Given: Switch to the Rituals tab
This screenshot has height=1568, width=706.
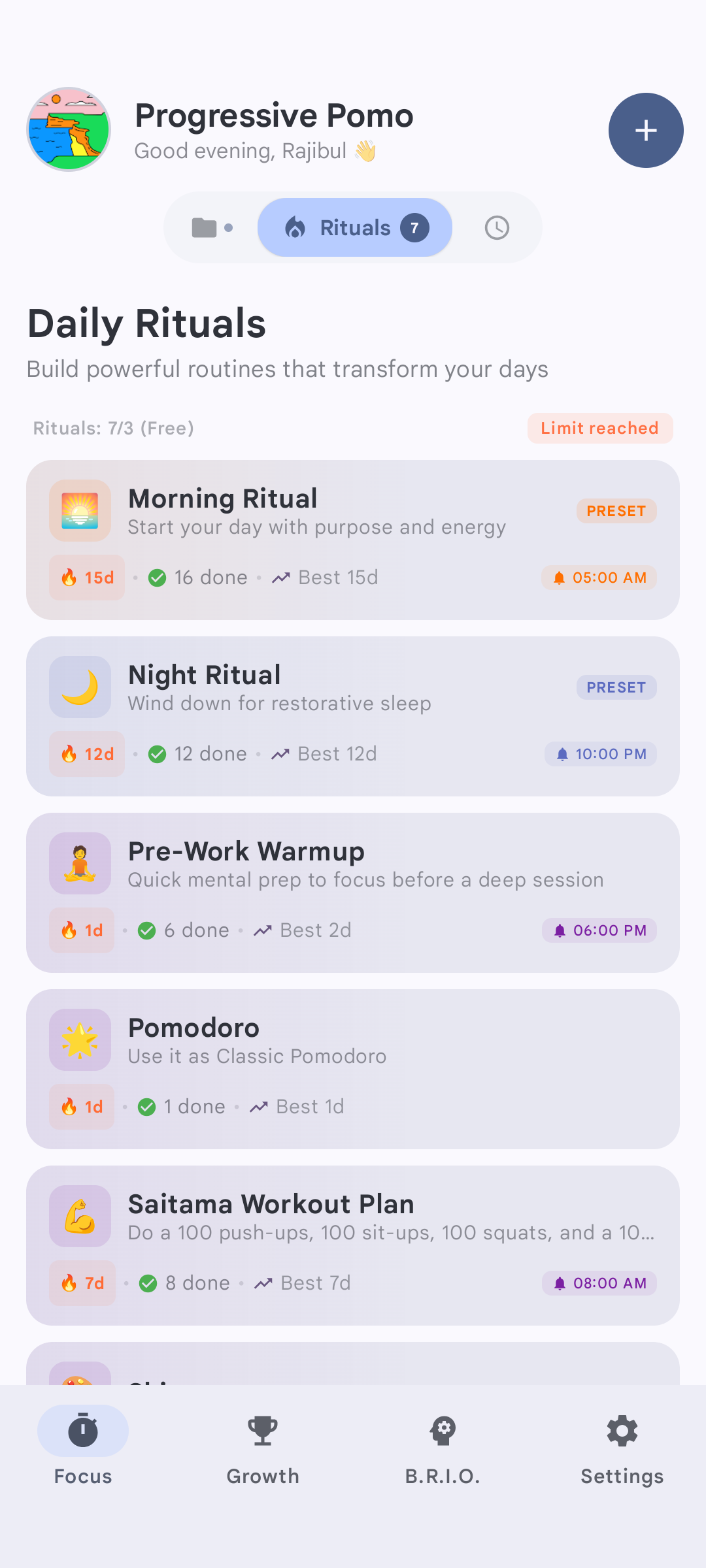Looking at the screenshot, I should 355,227.
